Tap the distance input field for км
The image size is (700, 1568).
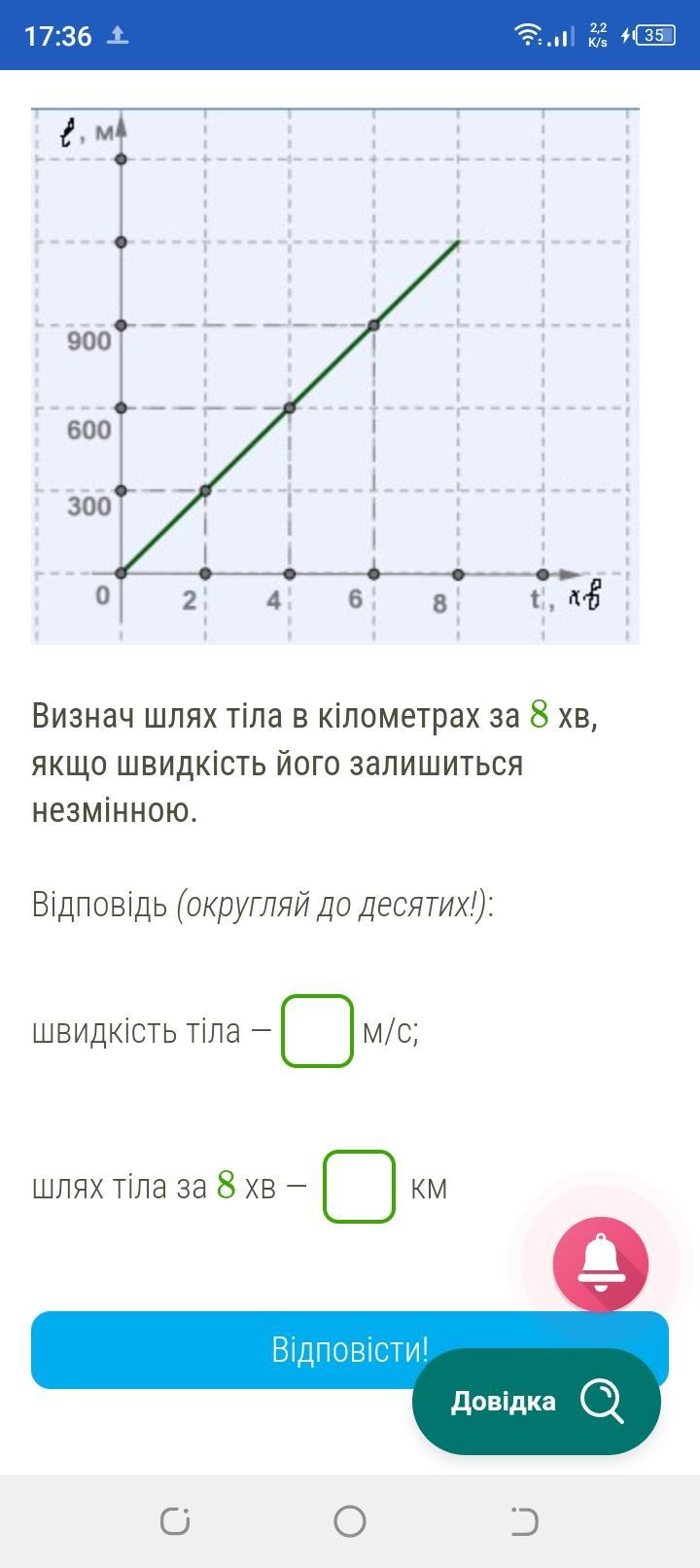click(x=359, y=1187)
